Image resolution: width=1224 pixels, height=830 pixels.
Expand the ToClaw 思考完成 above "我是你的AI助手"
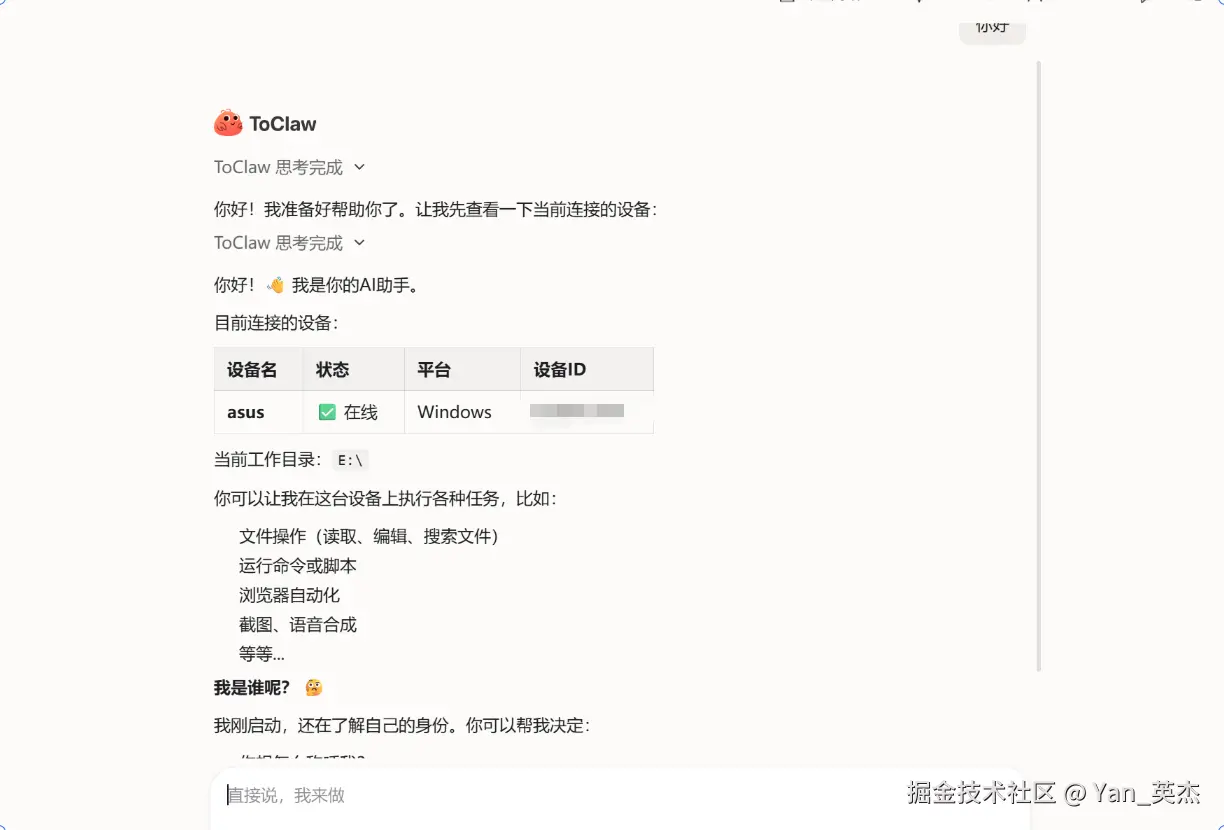tap(289, 243)
